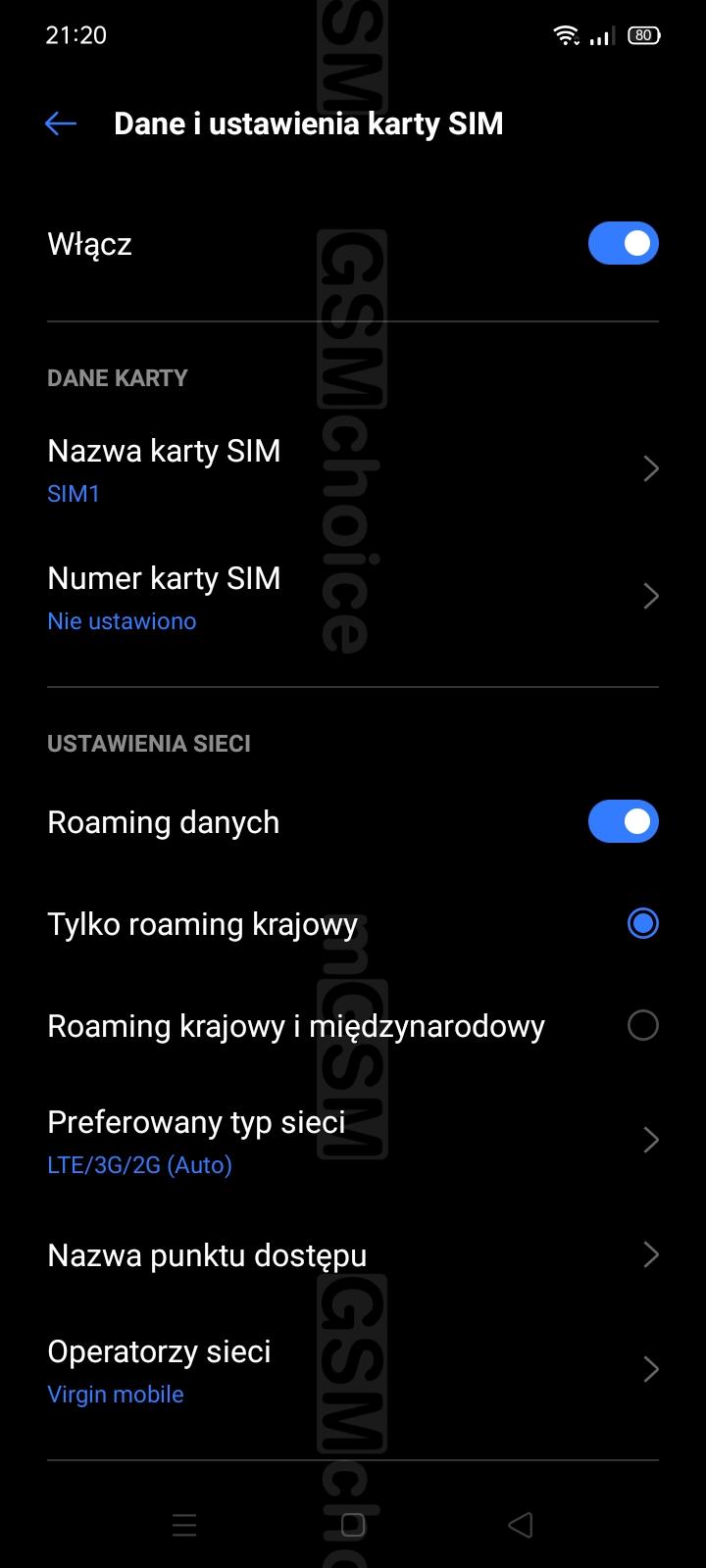Toggle the Włącz switch off
706x1568 pixels.
pyautogui.click(x=623, y=243)
